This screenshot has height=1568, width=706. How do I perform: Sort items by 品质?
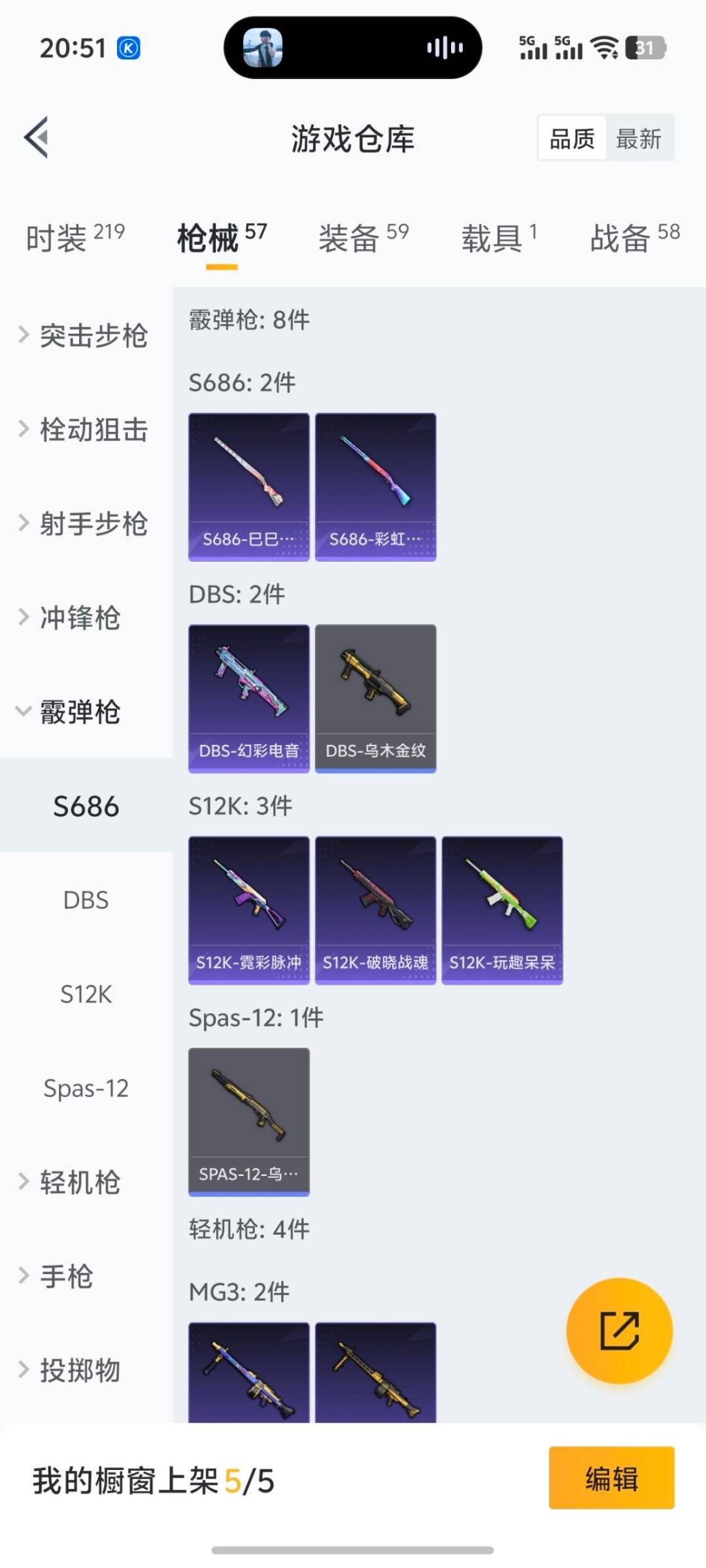tap(572, 139)
